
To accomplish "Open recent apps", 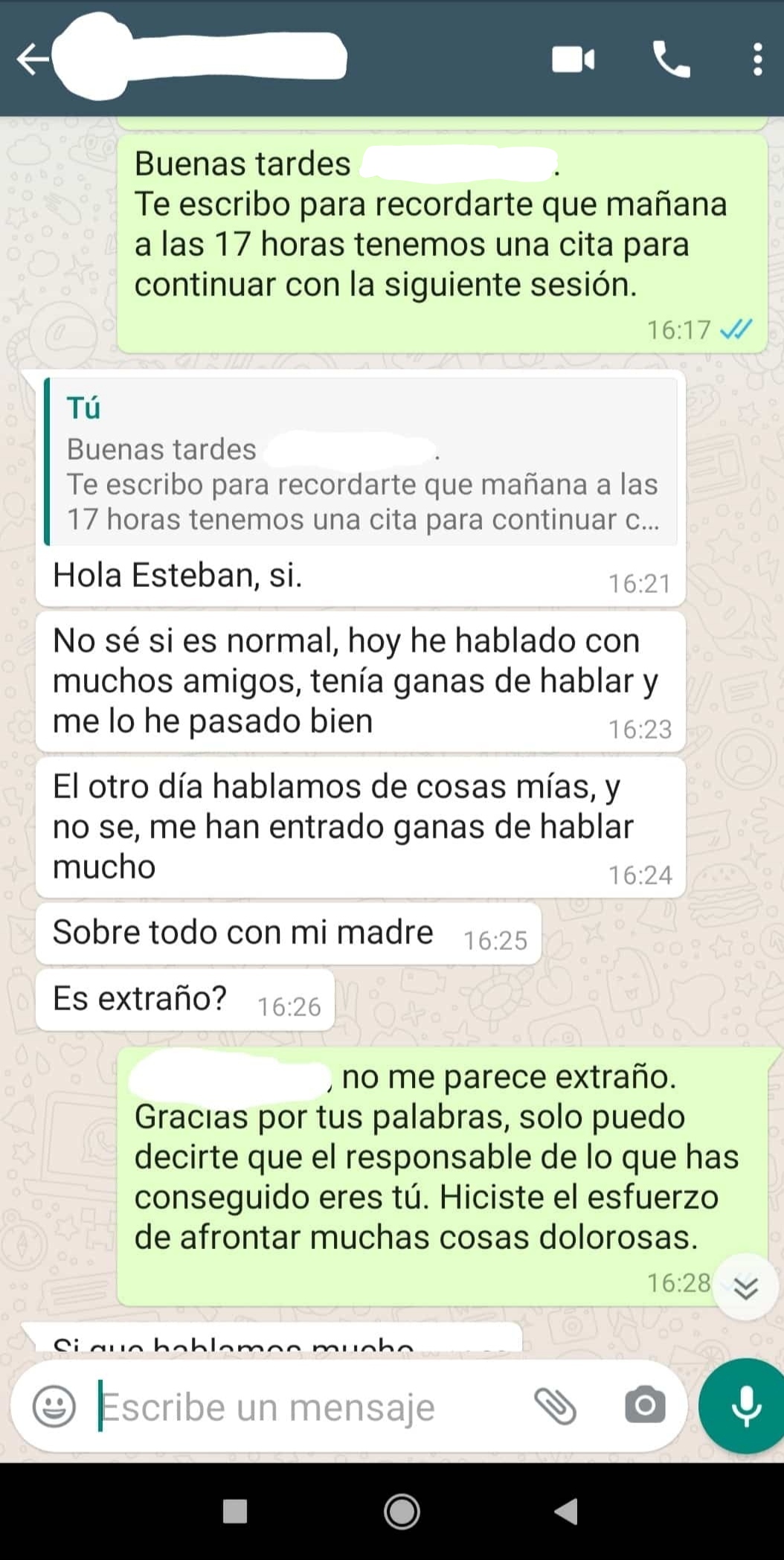I will [235, 1512].
